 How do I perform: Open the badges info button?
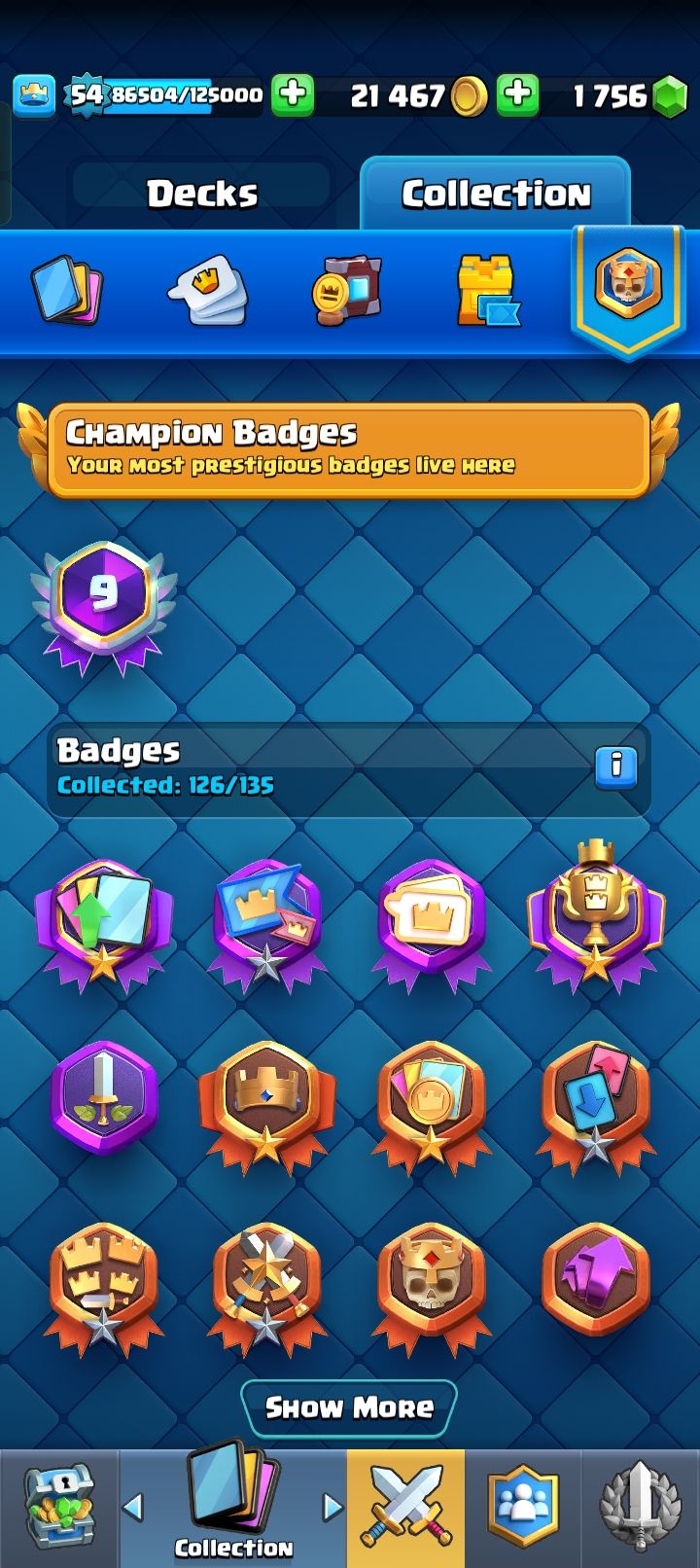coord(615,766)
